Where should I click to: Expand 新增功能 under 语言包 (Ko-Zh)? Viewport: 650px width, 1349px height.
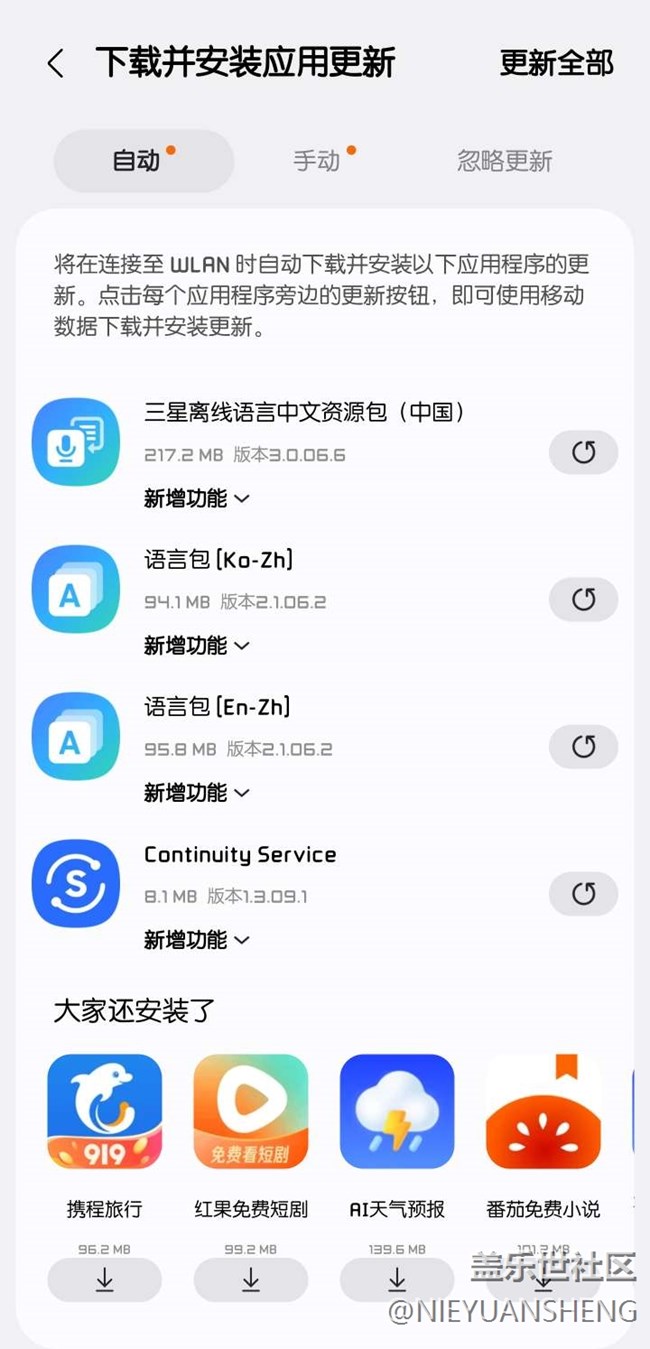point(196,645)
